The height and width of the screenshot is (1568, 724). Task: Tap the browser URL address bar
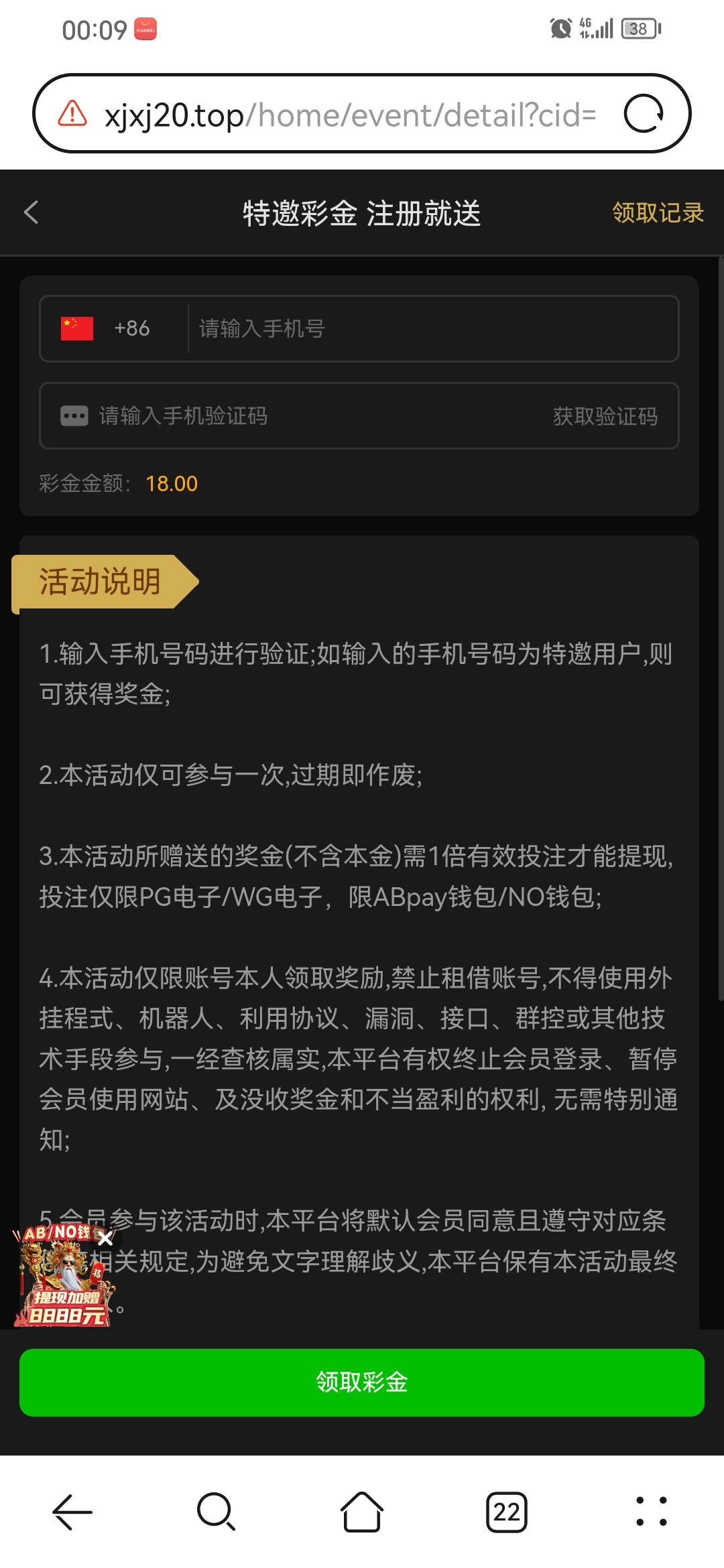pos(349,115)
